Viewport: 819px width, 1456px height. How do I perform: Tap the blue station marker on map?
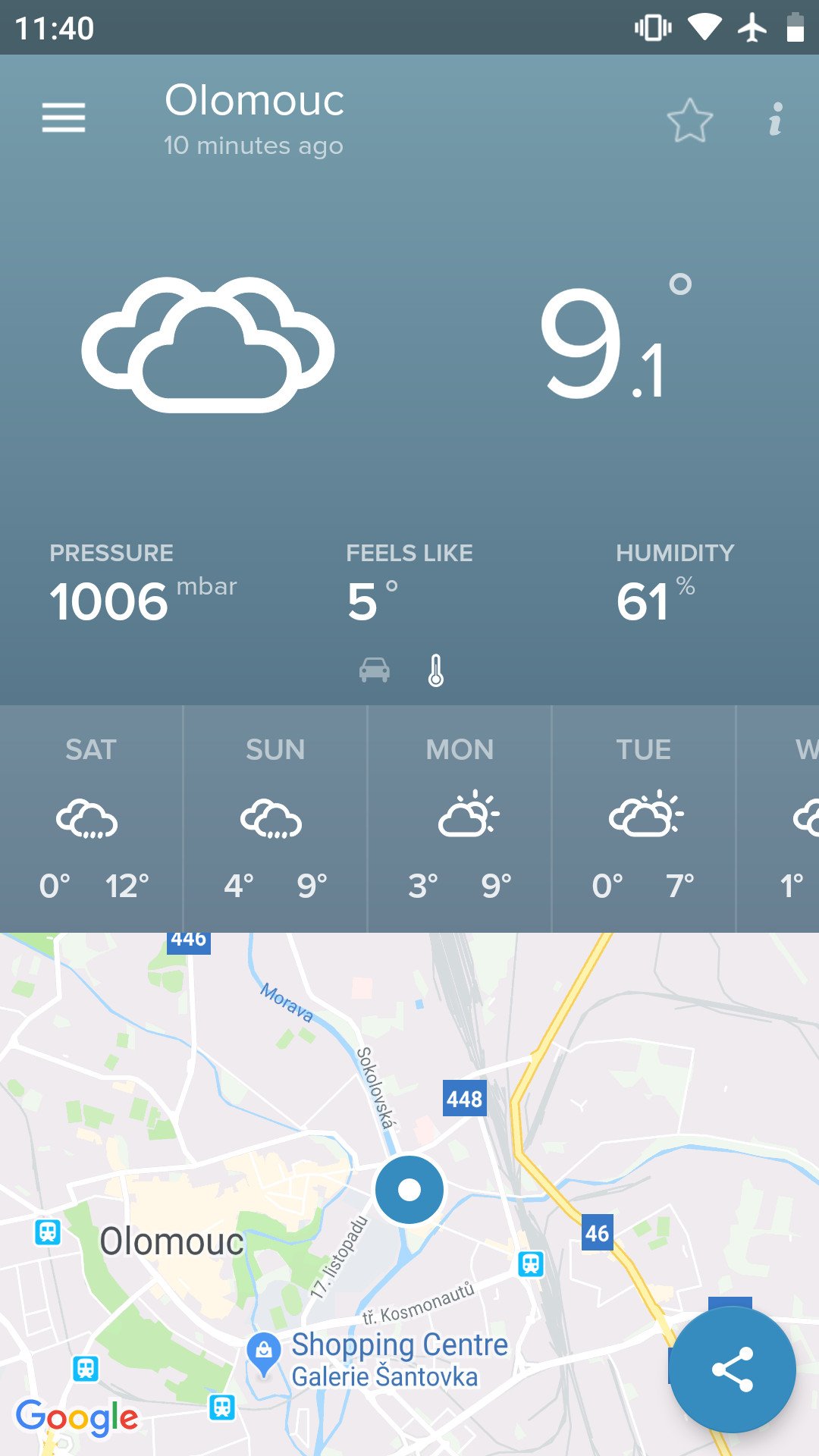point(409,1190)
